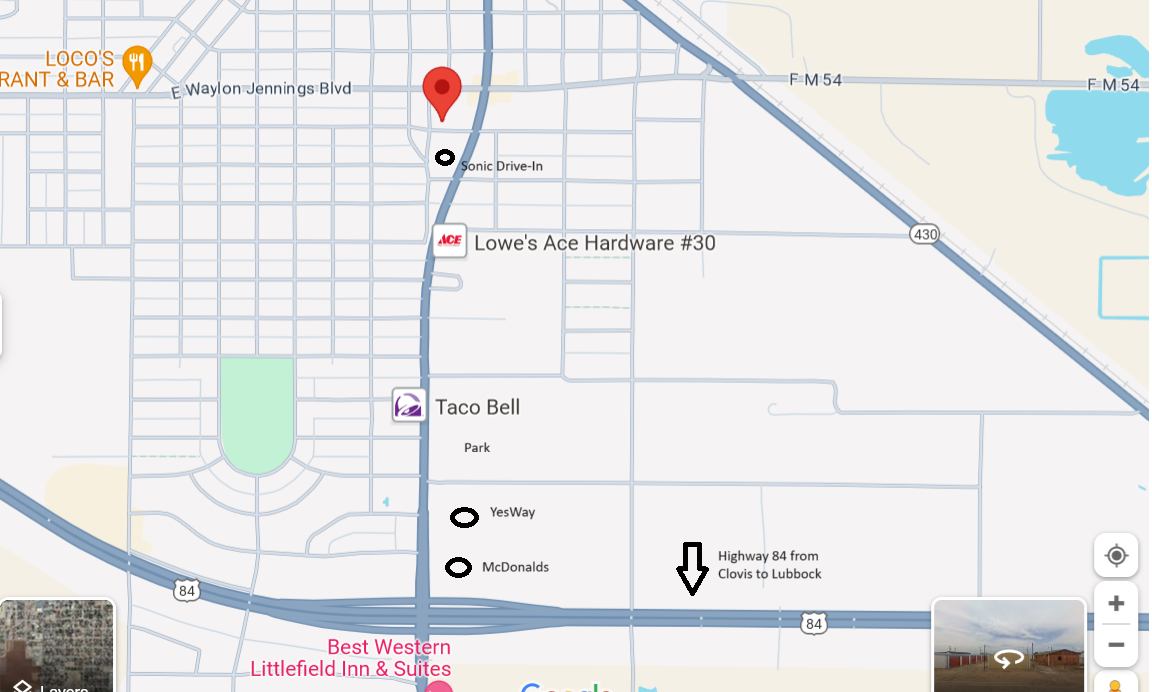The height and width of the screenshot is (692, 1152).
Task: Open Loco's Restaurant & Bar marker
Action: tap(137, 67)
